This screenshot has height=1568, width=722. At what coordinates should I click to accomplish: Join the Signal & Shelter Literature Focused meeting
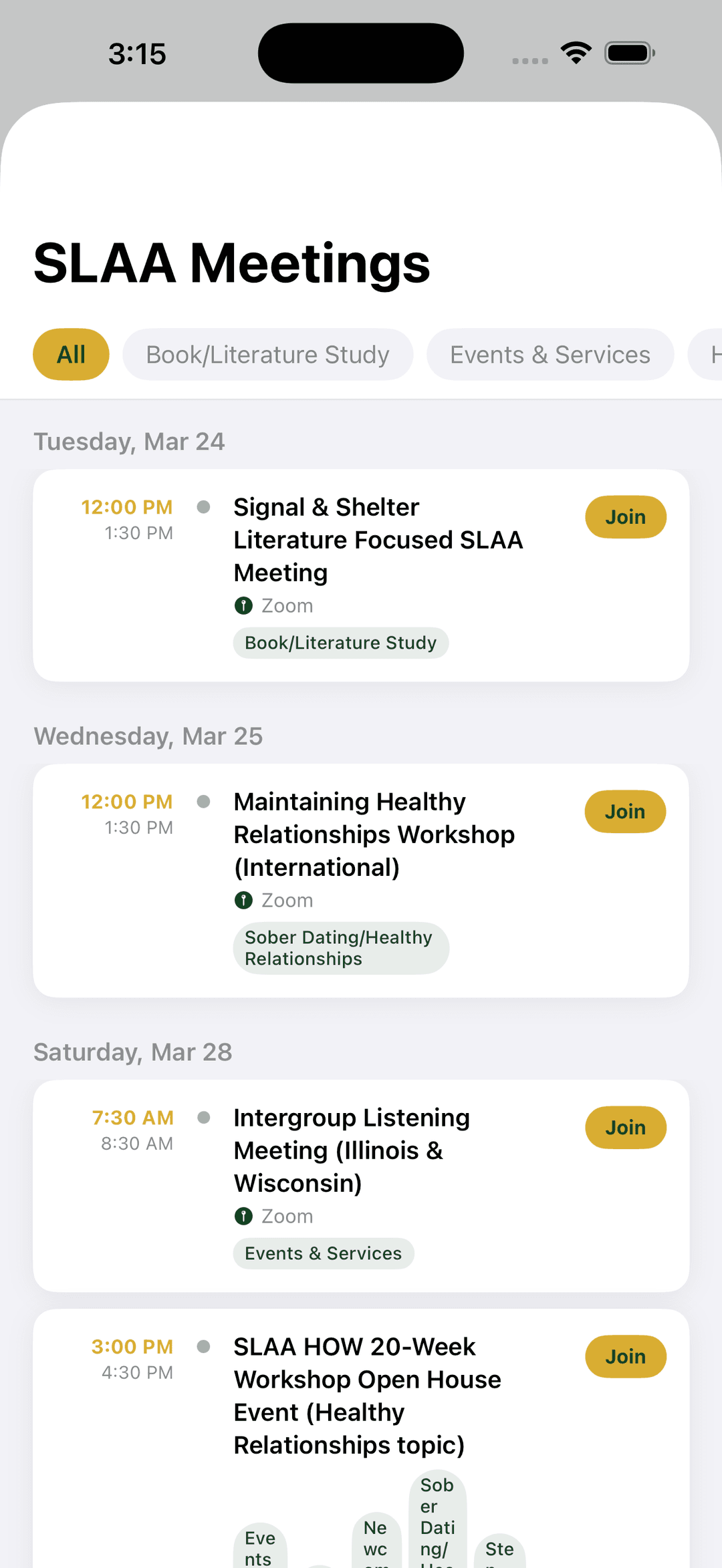tap(625, 516)
